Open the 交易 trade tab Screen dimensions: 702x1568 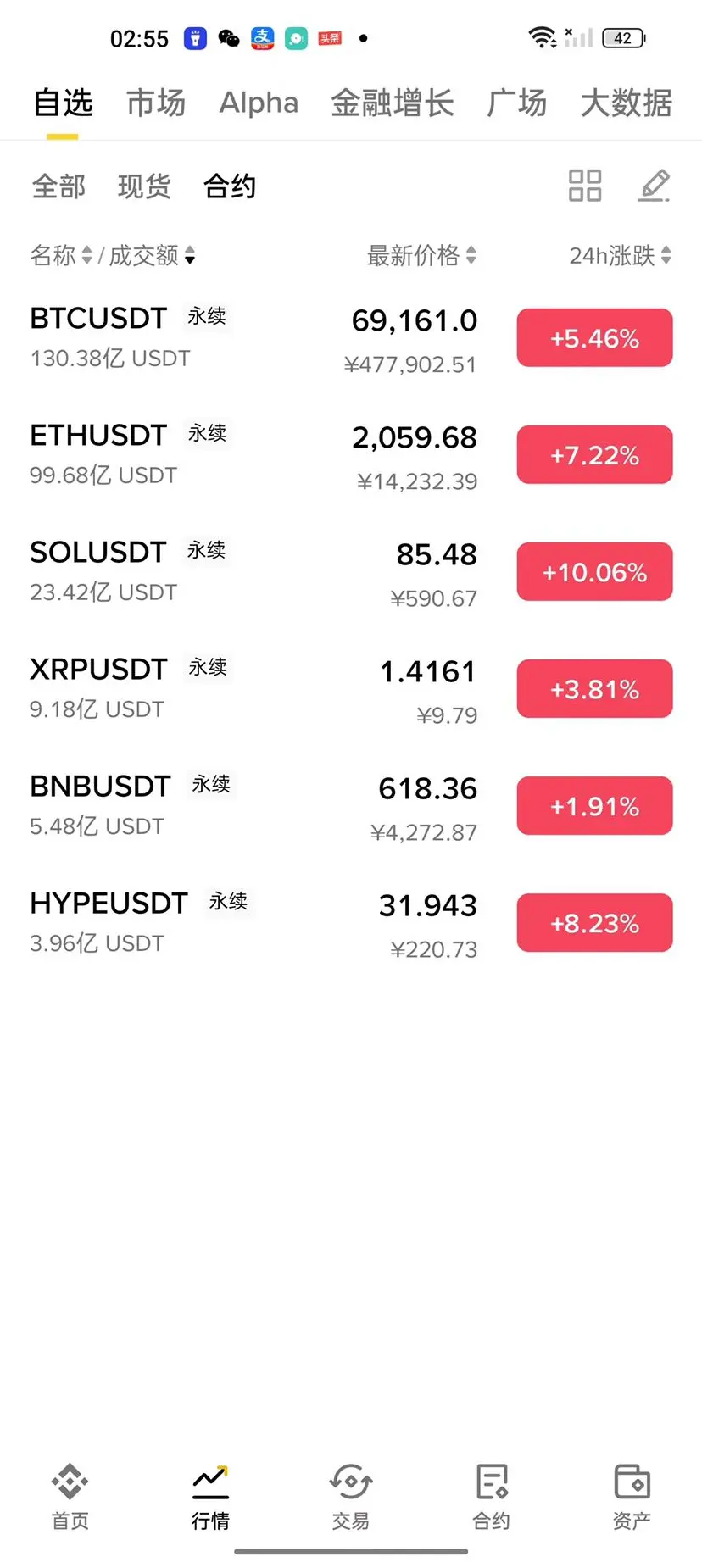(x=350, y=1497)
